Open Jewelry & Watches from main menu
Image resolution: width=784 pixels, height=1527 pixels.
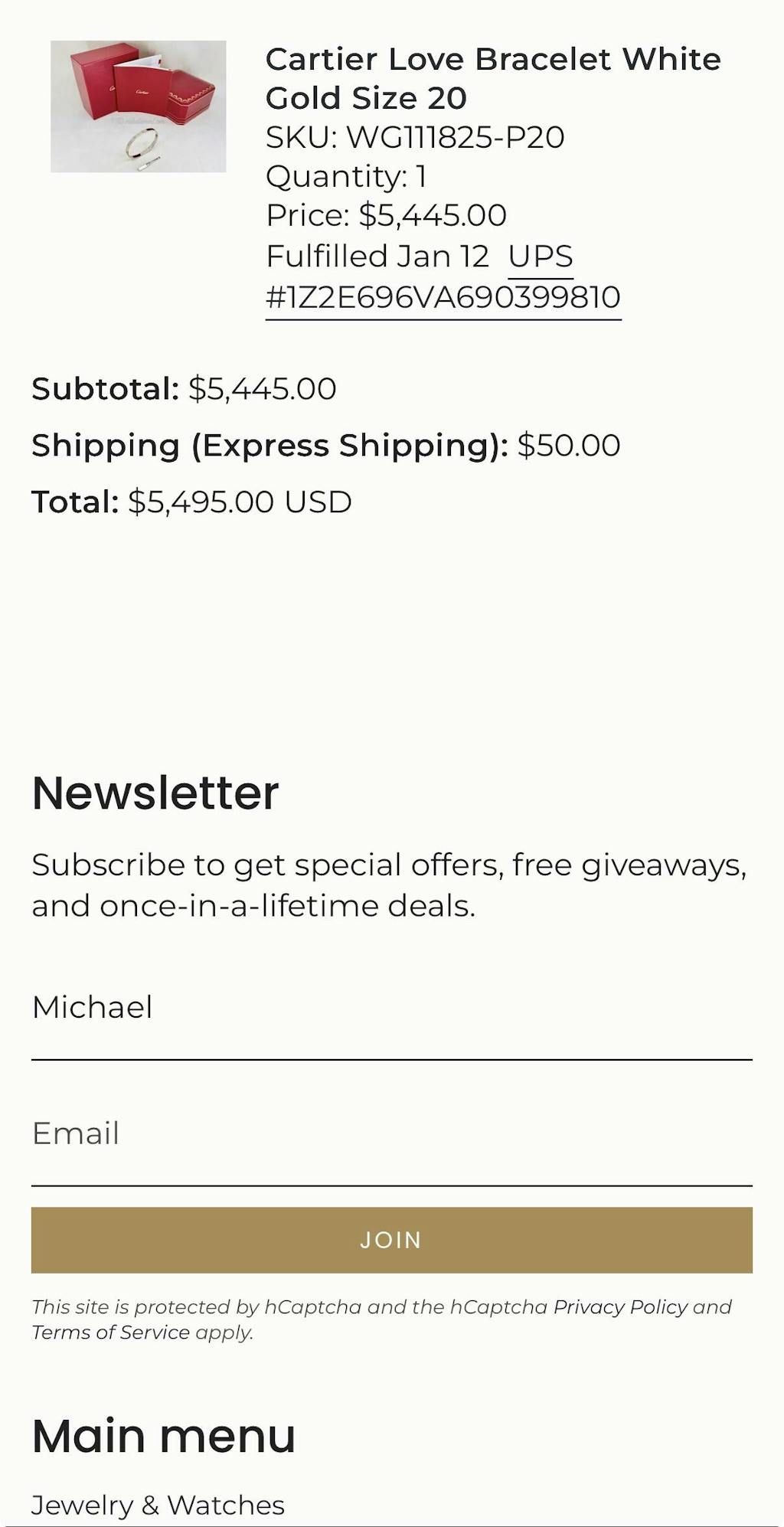[x=158, y=1505]
